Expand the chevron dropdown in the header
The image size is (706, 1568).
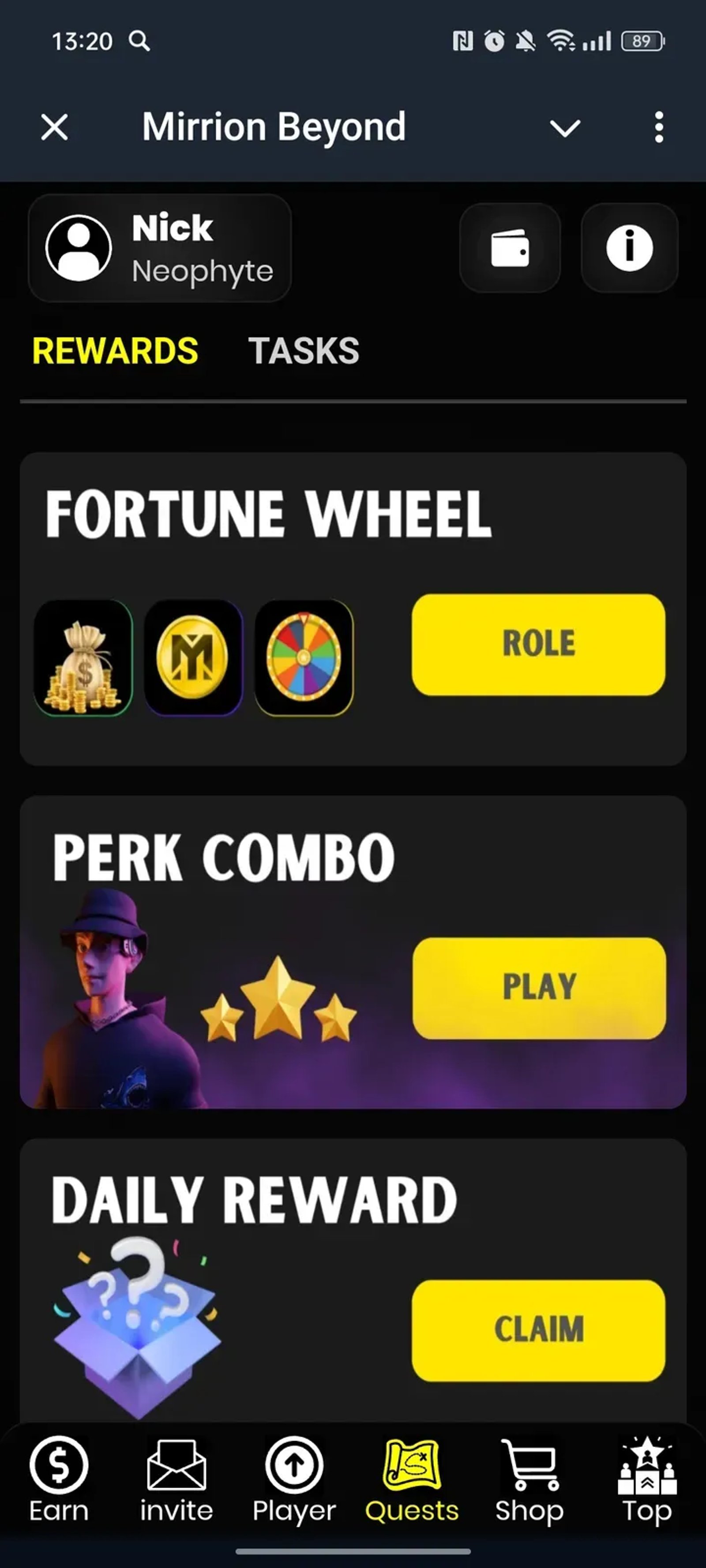pyautogui.click(x=565, y=128)
